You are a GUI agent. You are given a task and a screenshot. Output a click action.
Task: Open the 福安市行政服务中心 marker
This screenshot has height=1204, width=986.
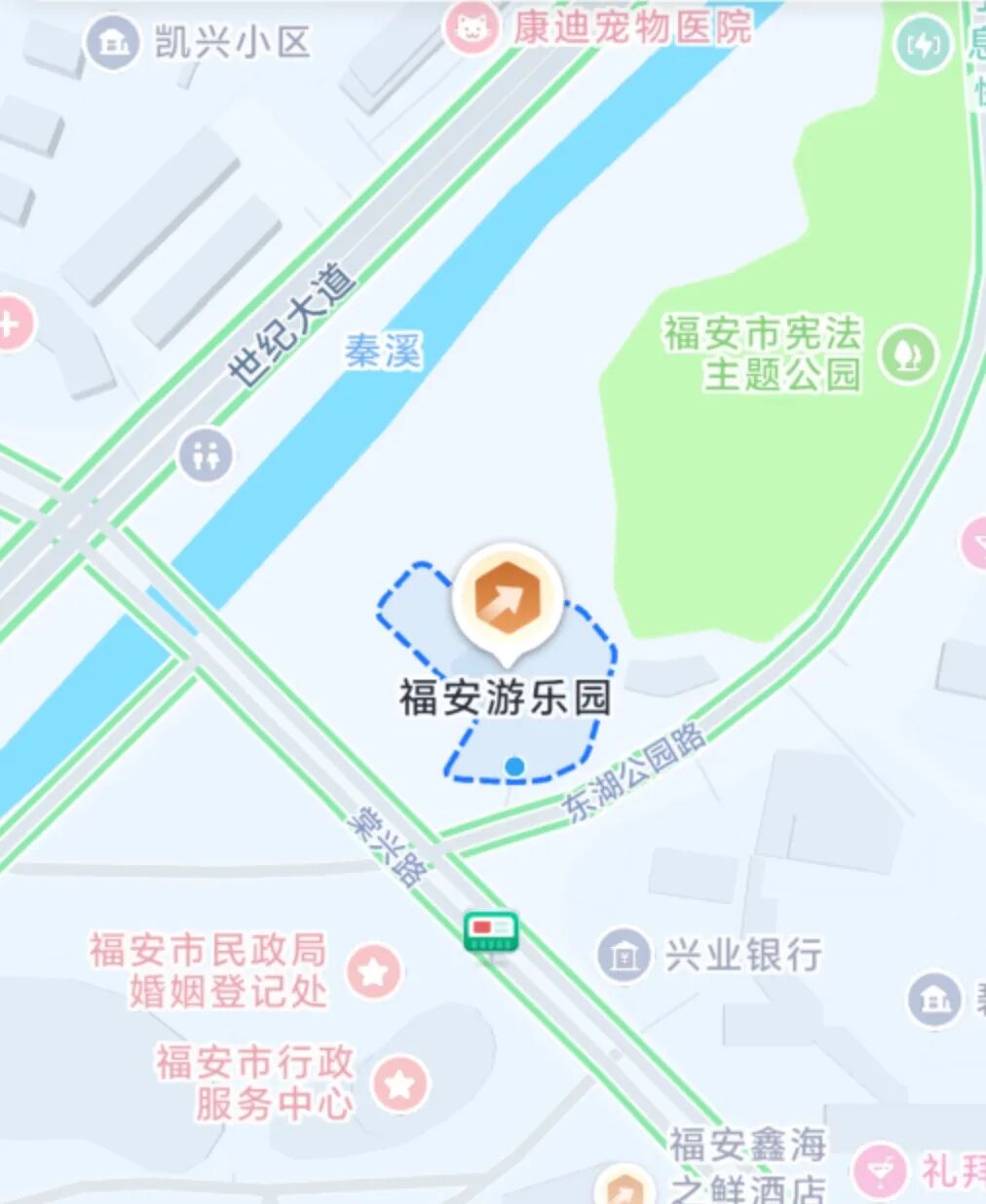[x=400, y=1083]
